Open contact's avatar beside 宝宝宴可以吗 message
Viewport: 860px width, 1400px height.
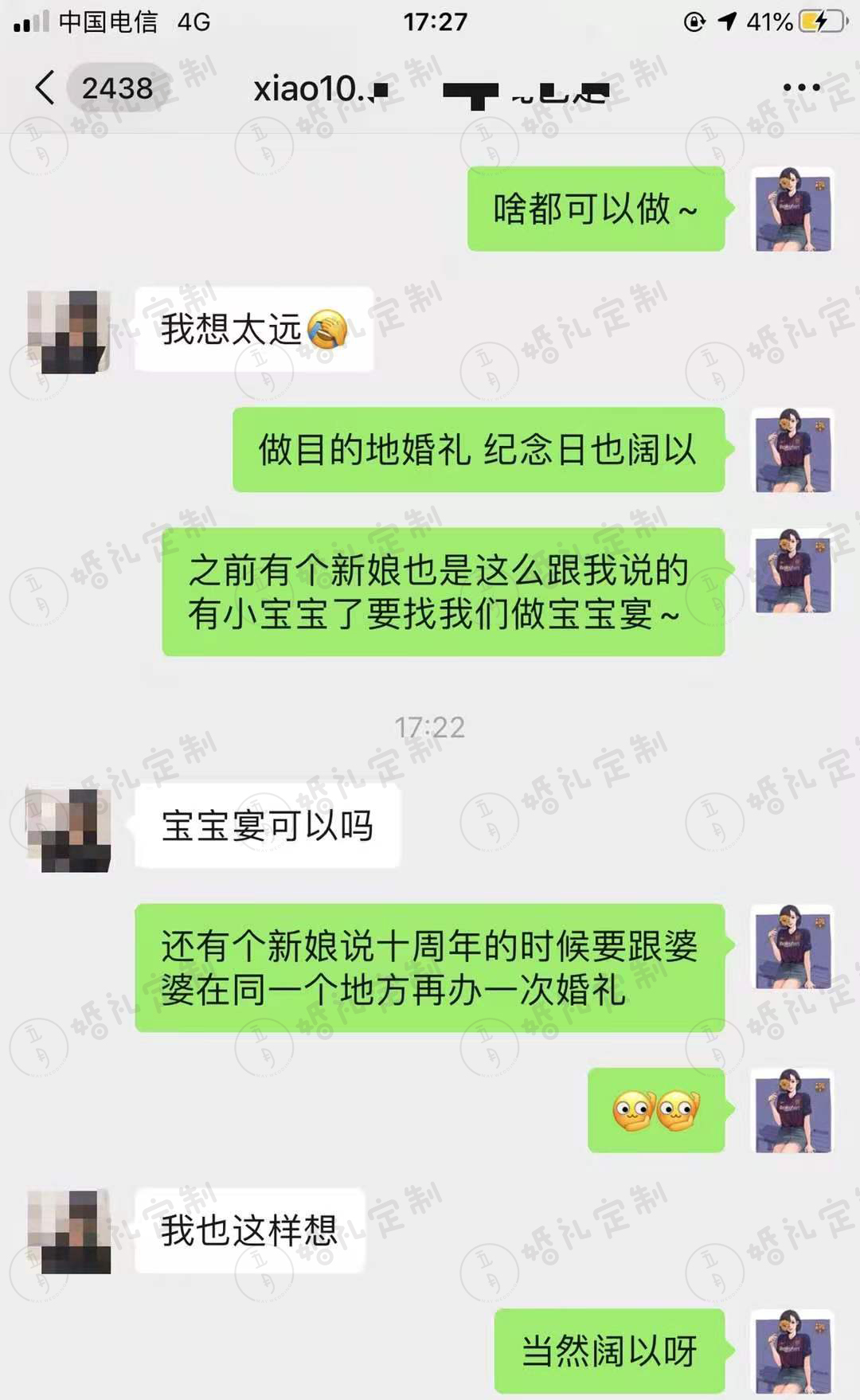pyautogui.click(x=68, y=830)
